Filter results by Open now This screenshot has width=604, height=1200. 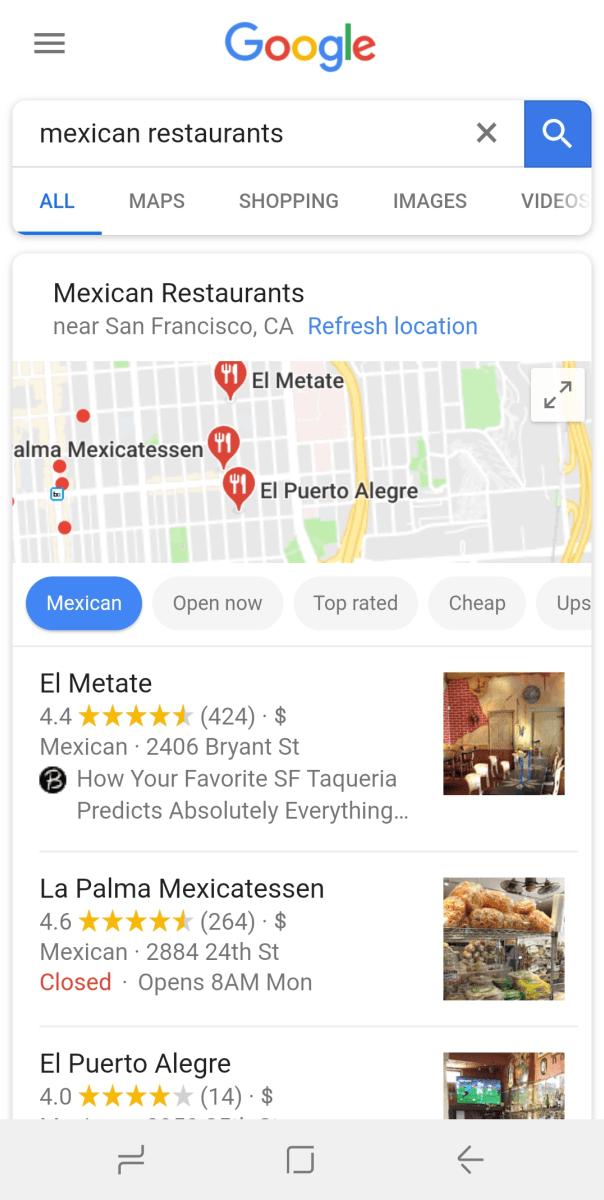click(x=217, y=603)
